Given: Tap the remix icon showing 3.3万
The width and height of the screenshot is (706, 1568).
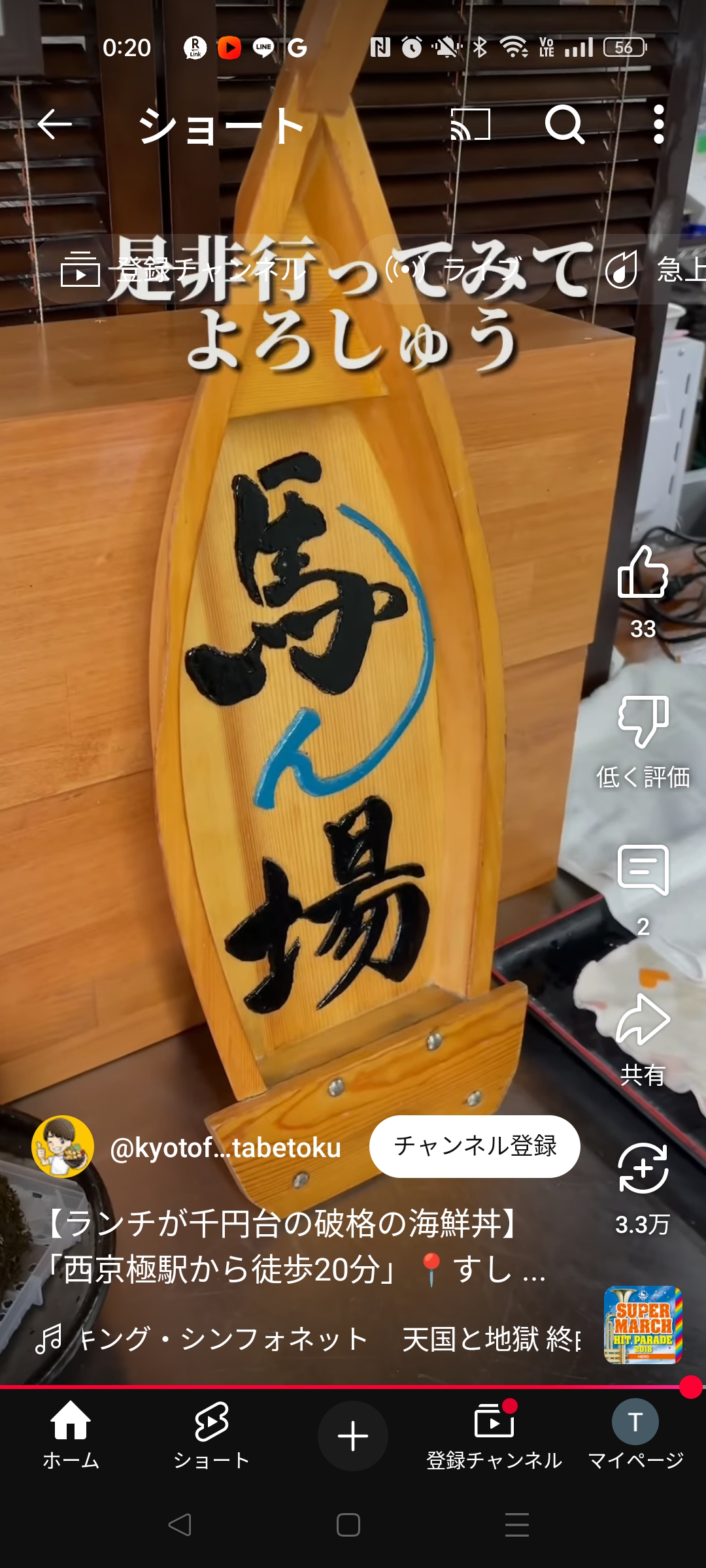Looking at the screenshot, I should [x=643, y=1169].
